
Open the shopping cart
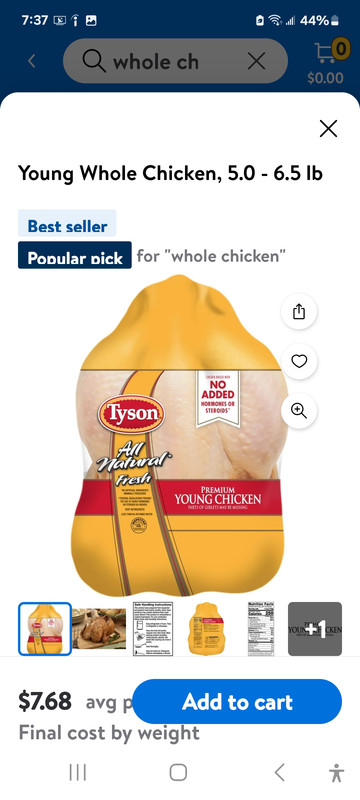(326, 61)
